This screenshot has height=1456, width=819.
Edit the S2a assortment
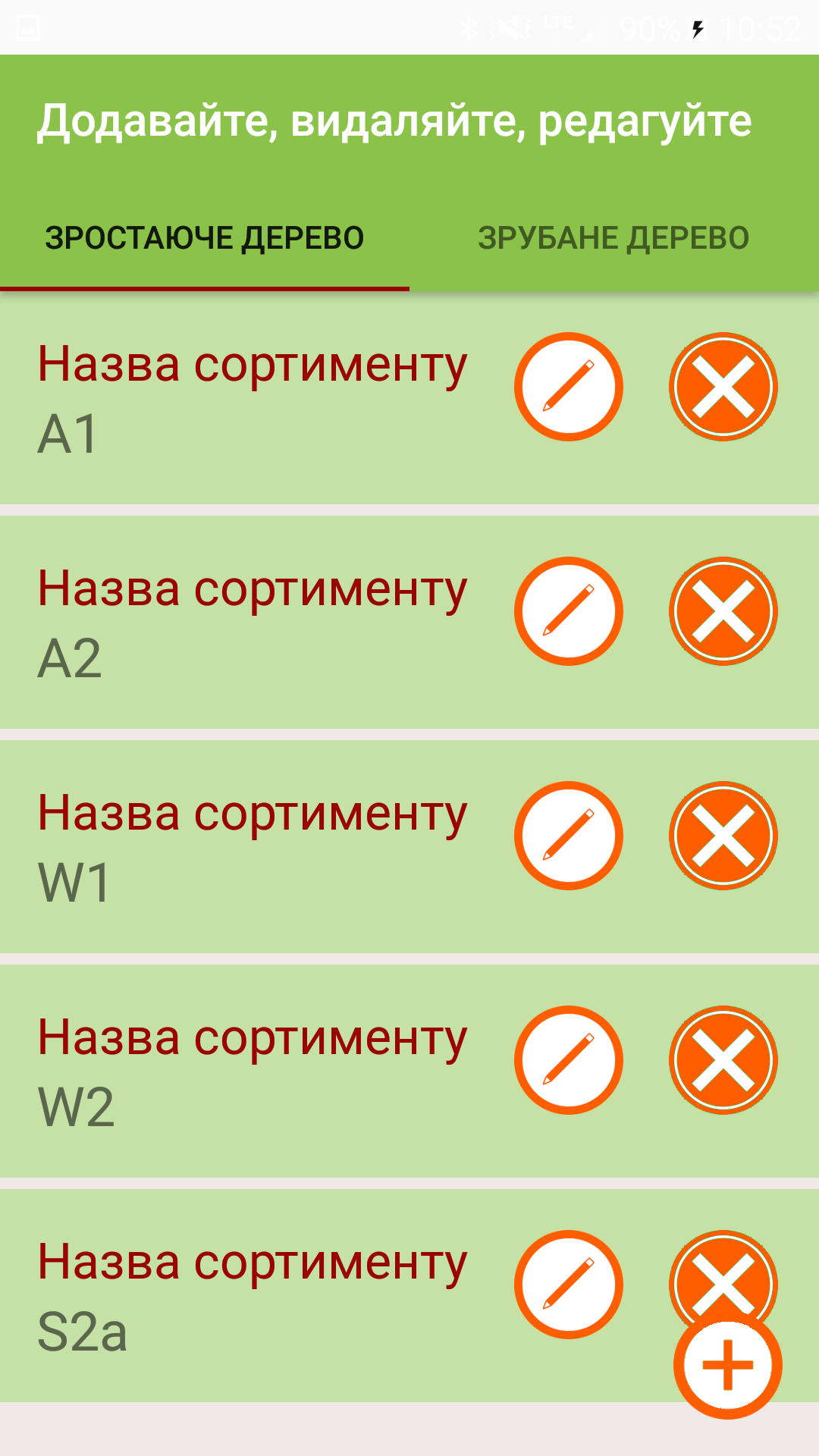tap(569, 1285)
